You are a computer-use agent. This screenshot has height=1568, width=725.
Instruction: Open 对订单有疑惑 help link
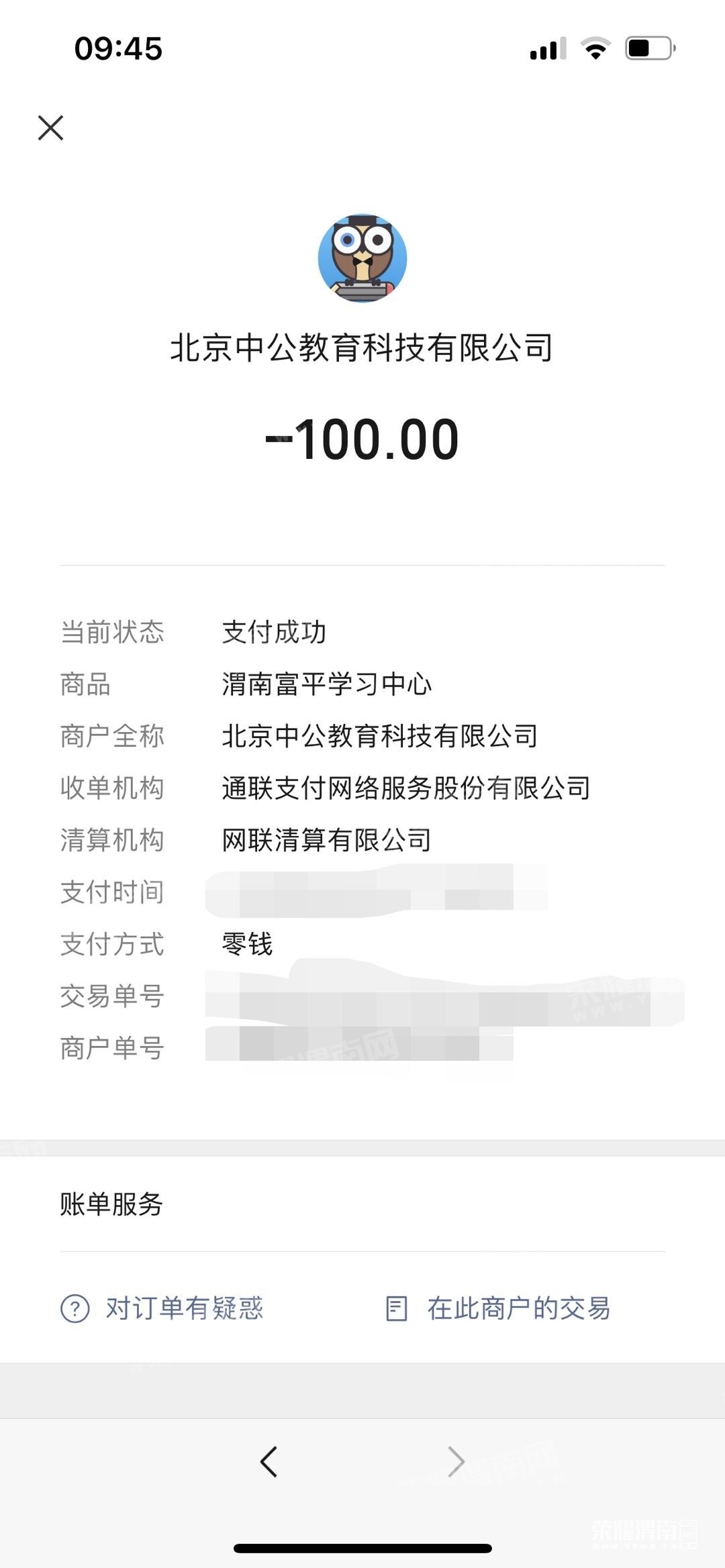pos(162,1308)
